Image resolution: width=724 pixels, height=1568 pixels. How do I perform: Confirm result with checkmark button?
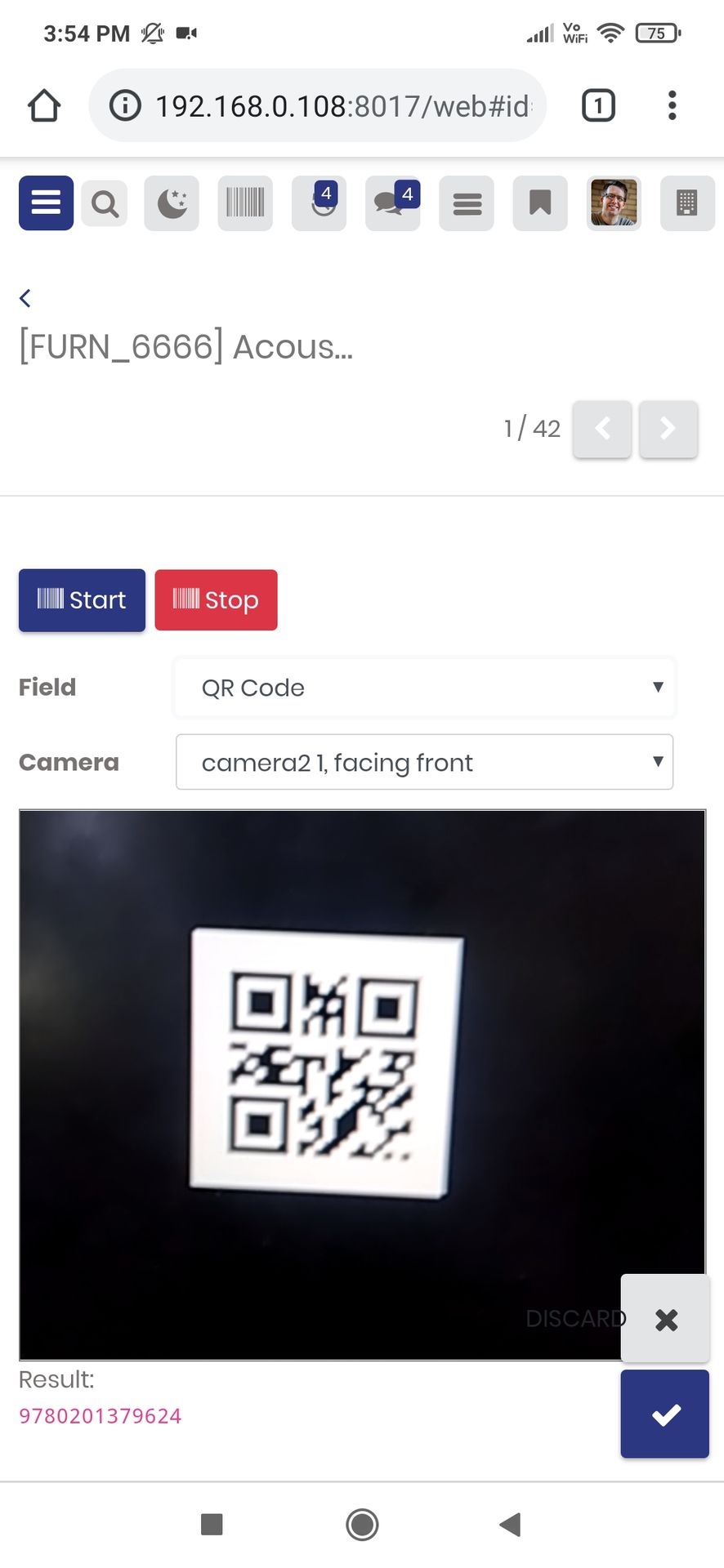tap(665, 1414)
